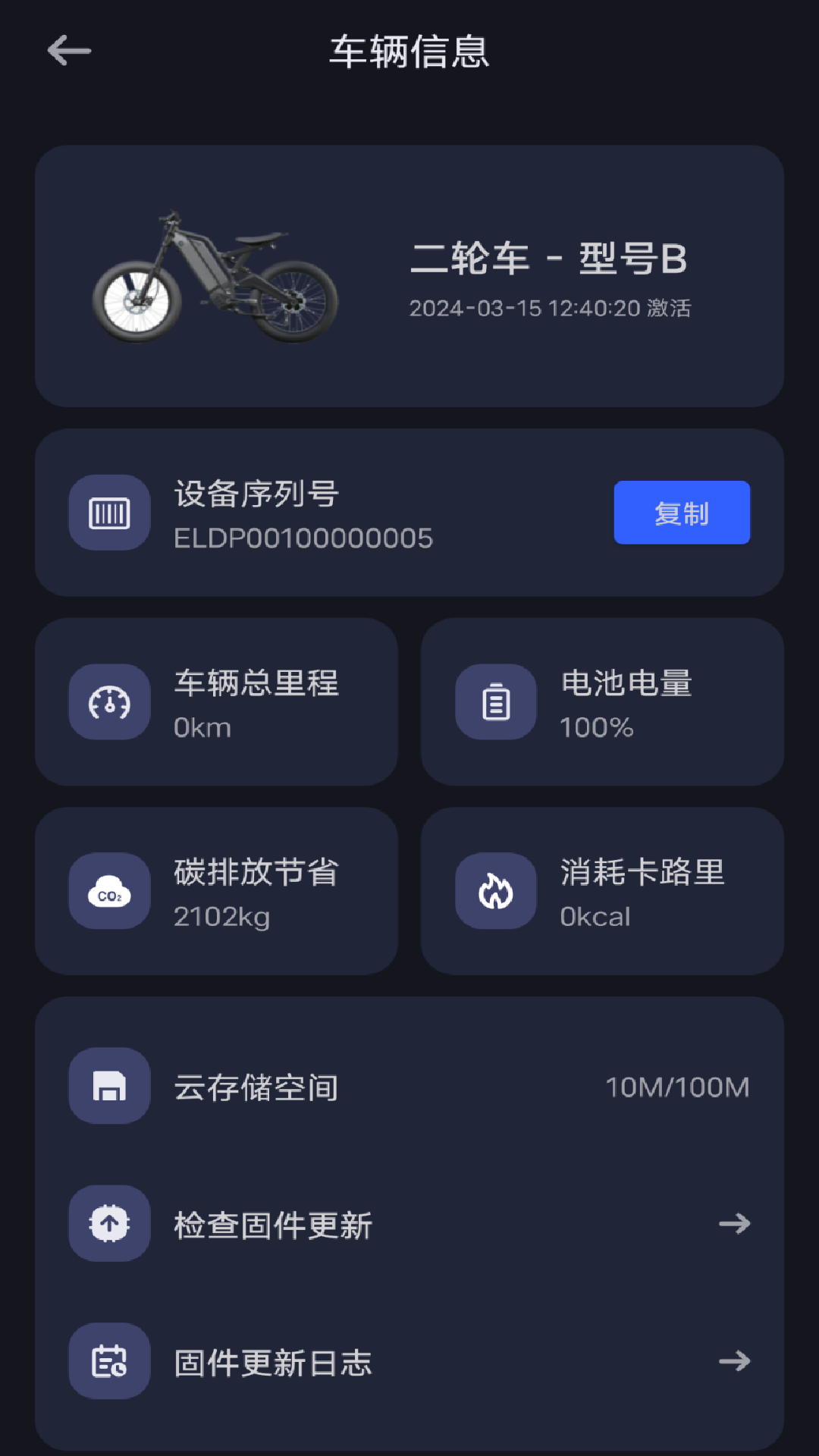Click the cloud storage save icon
819x1456 pixels.
[109, 1086]
